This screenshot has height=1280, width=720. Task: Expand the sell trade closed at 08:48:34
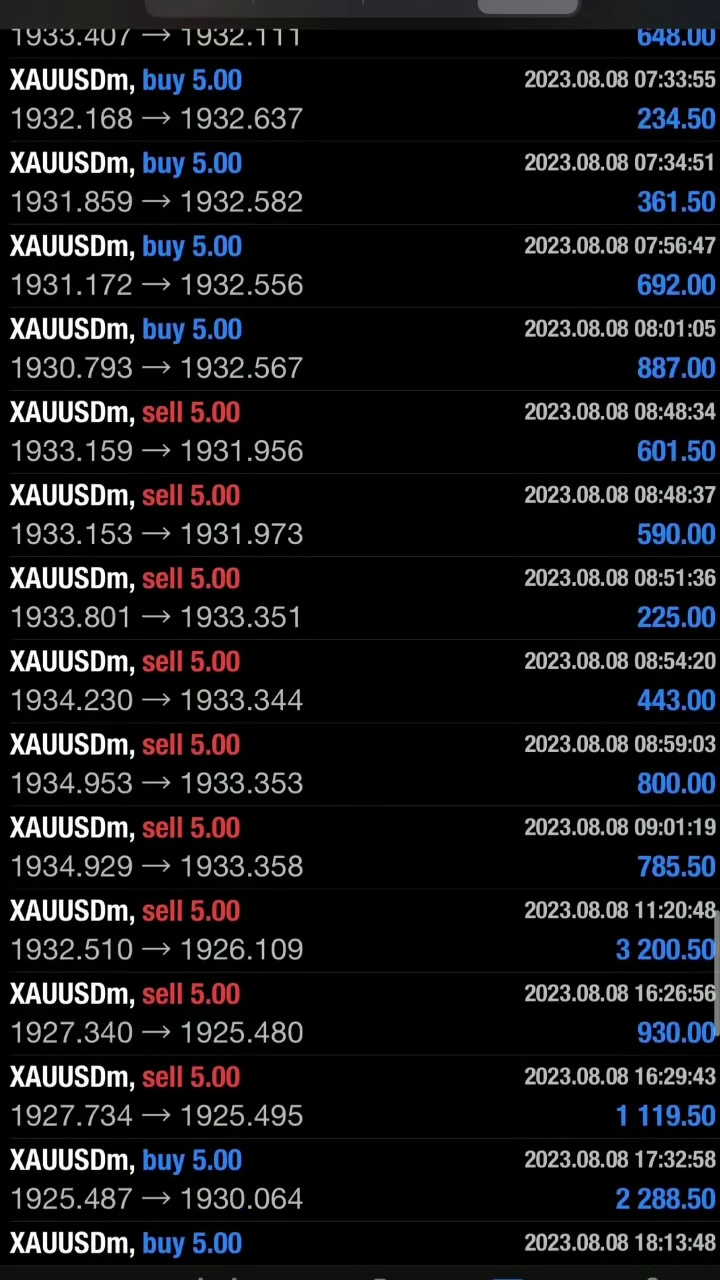[360, 432]
